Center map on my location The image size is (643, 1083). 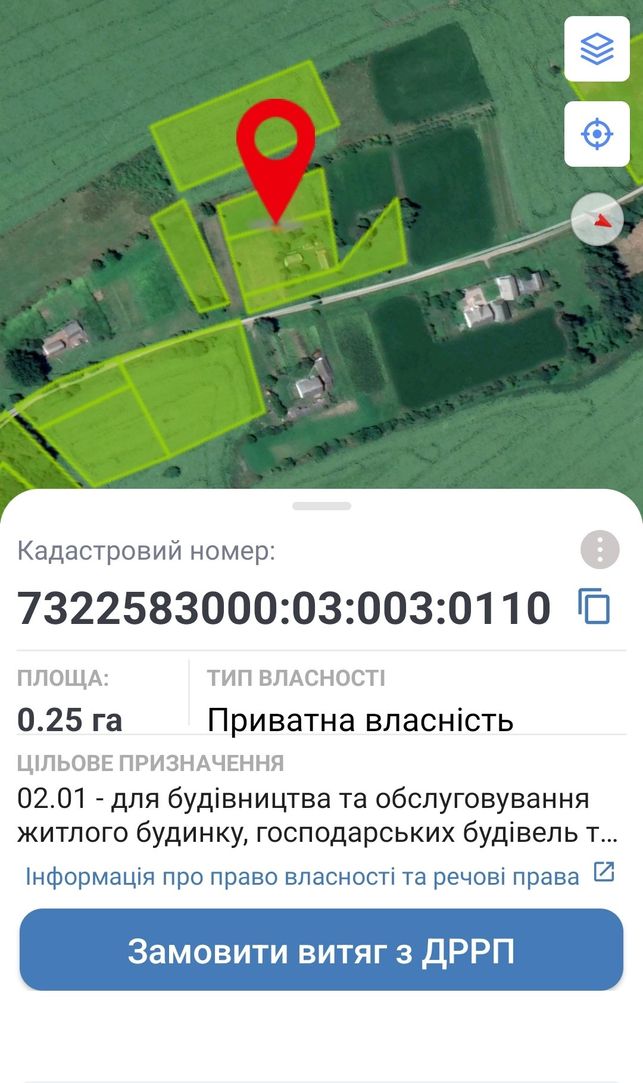597,133
